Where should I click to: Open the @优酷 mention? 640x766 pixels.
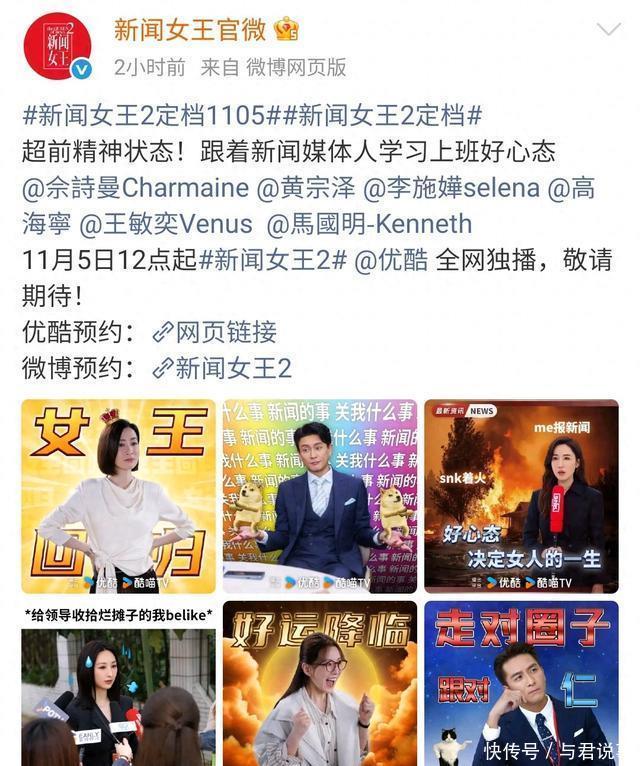click(x=391, y=260)
